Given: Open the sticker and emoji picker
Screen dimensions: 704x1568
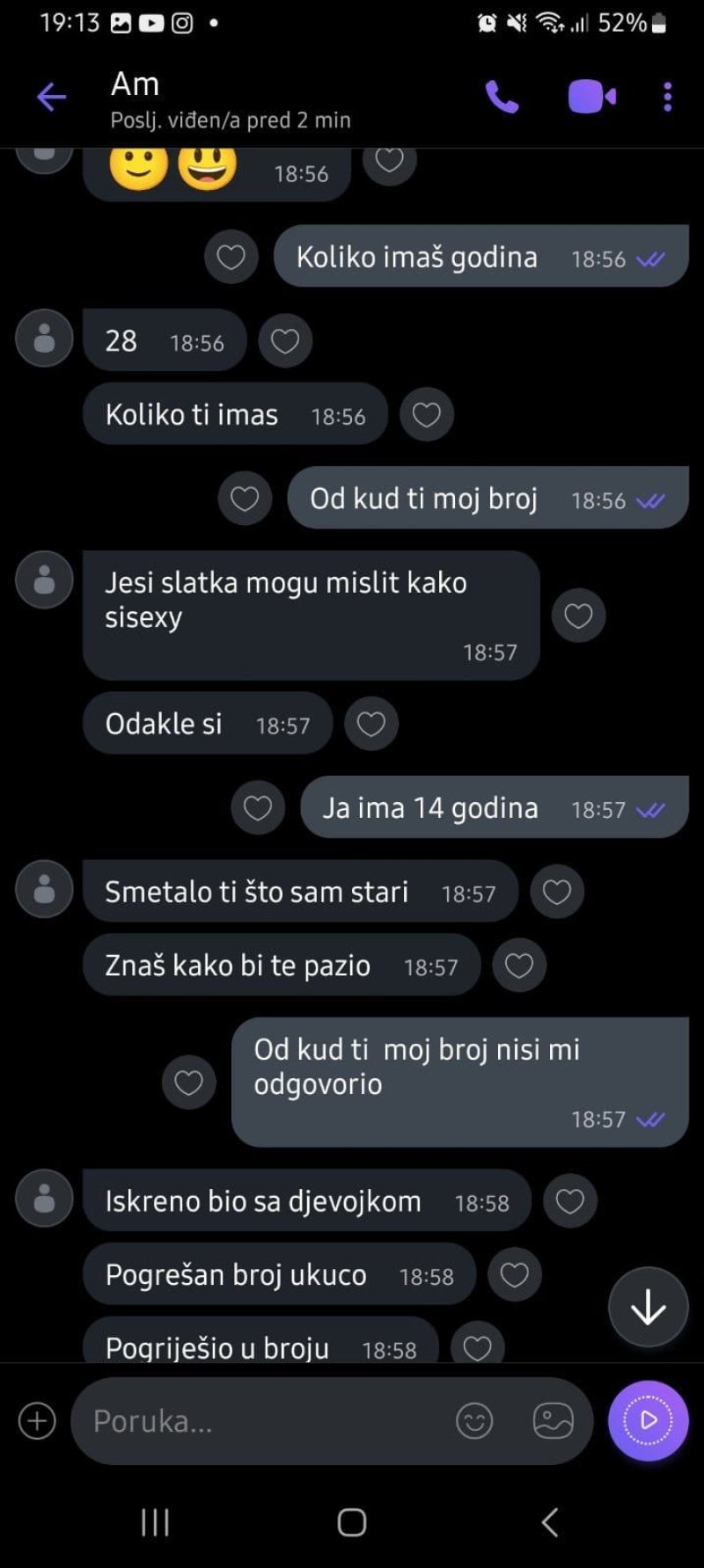Looking at the screenshot, I should click(x=474, y=1421).
